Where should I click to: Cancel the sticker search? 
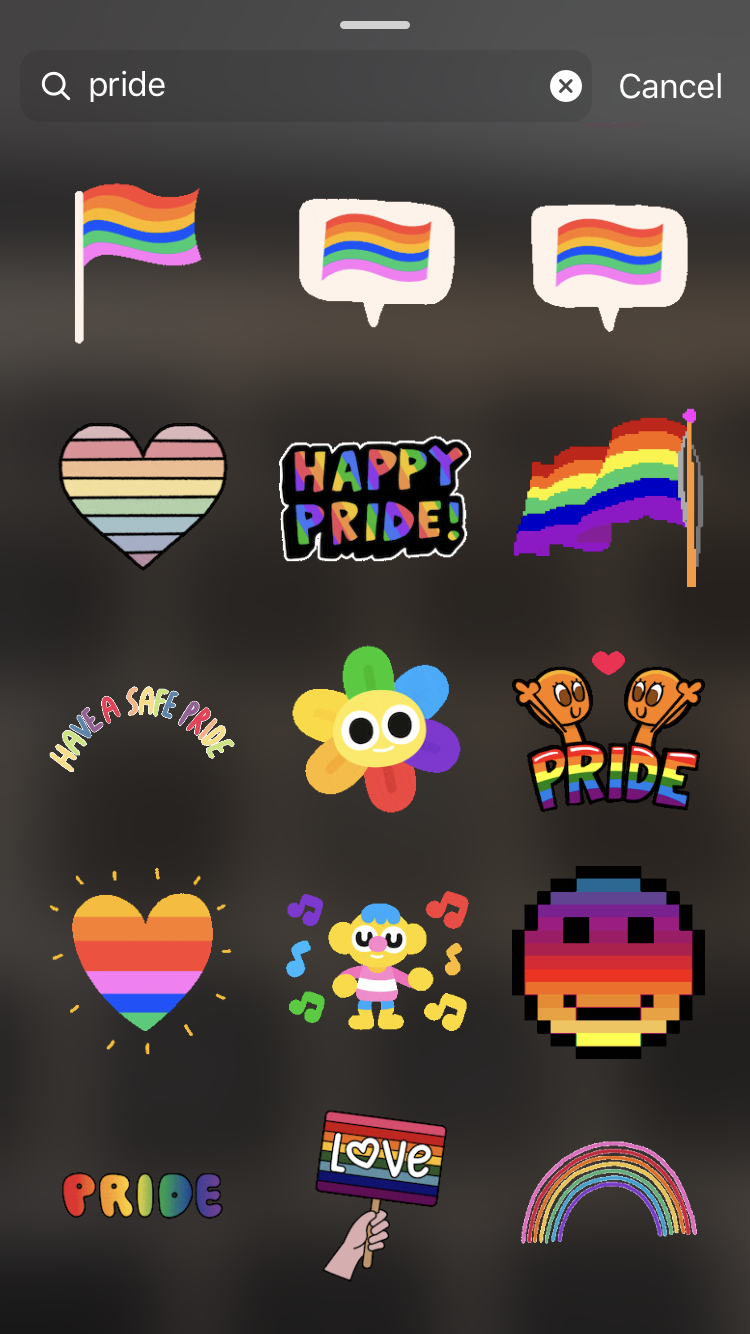(x=670, y=86)
